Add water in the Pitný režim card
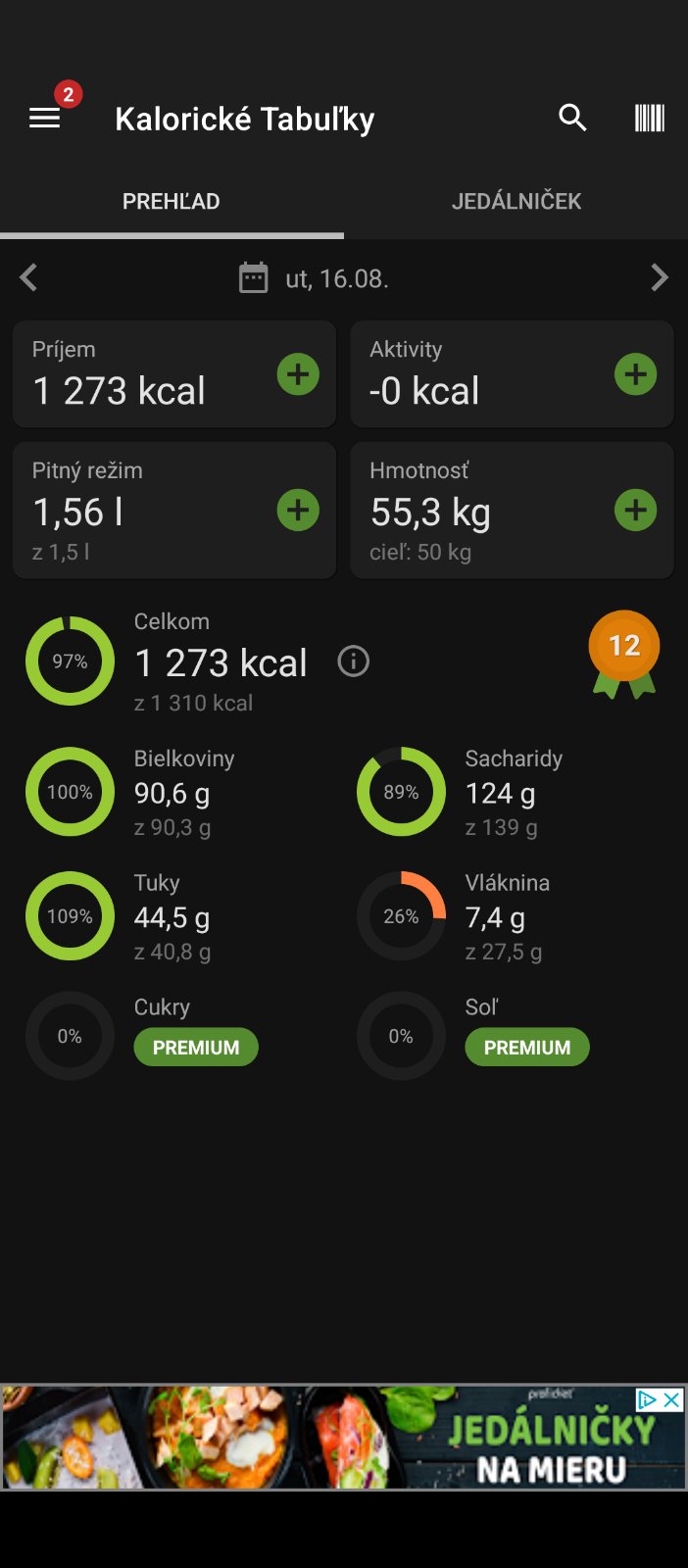688x1568 pixels. click(x=298, y=511)
